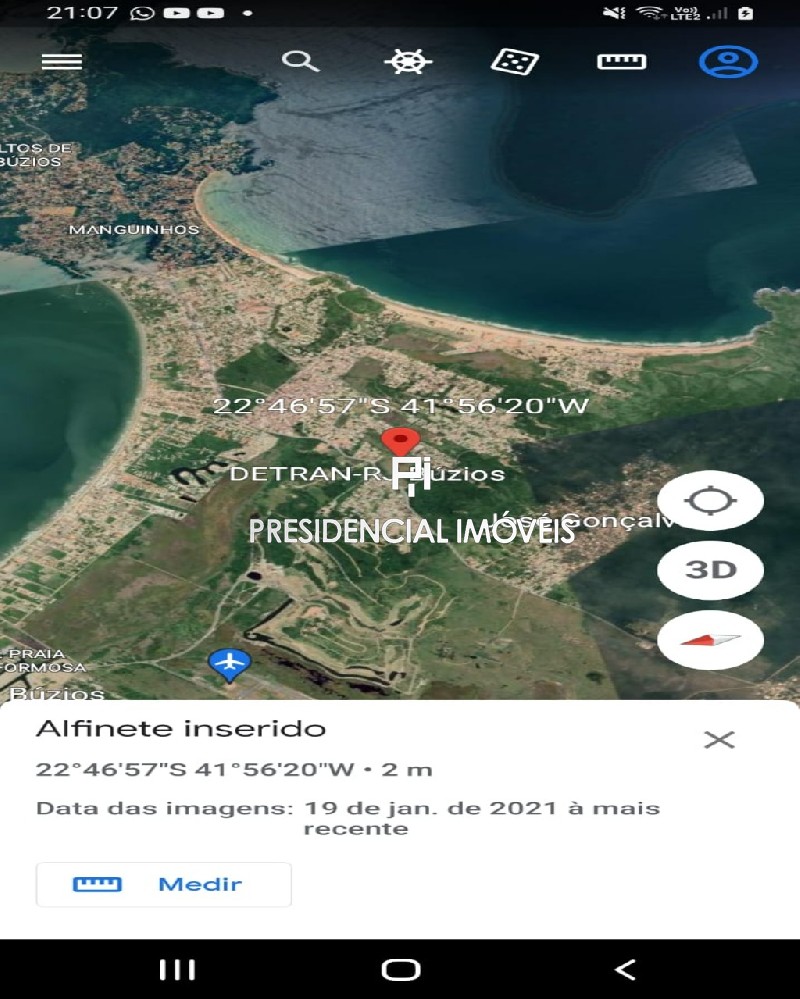Tap the Medir button
The height and width of the screenshot is (999, 800).
(x=164, y=884)
